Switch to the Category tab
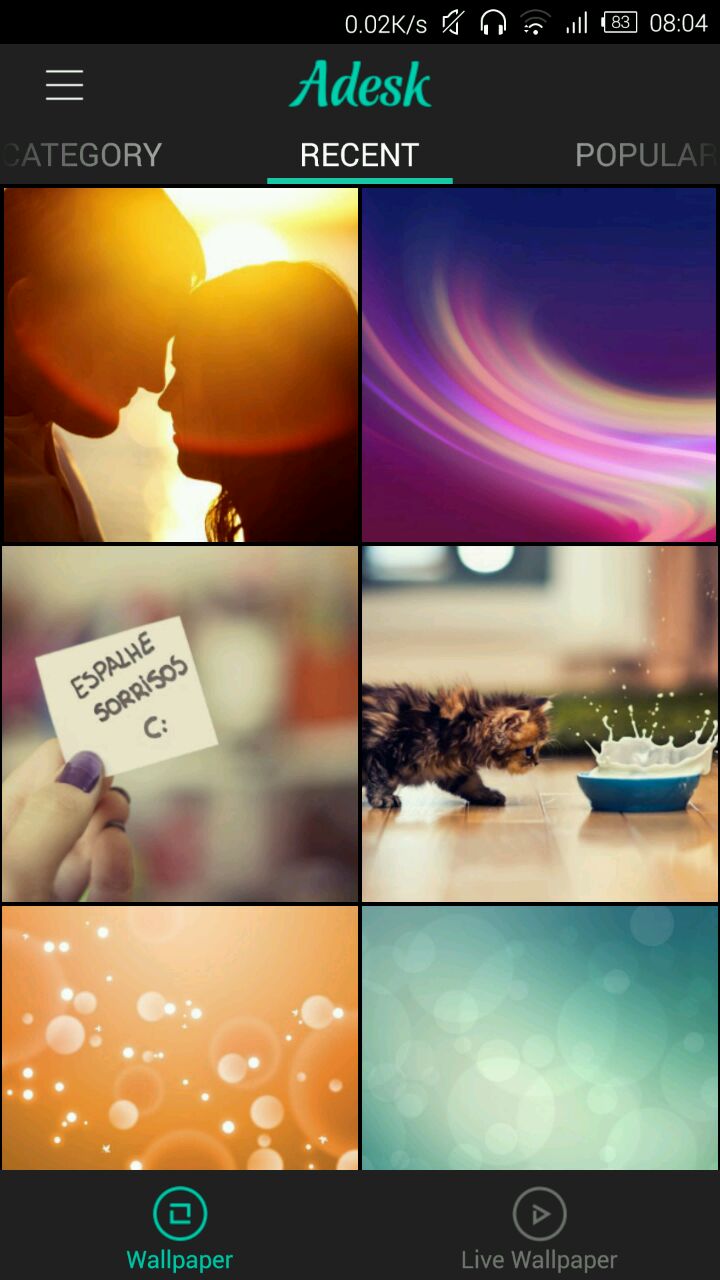This screenshot has height=1280, width=720. point(84,155)
